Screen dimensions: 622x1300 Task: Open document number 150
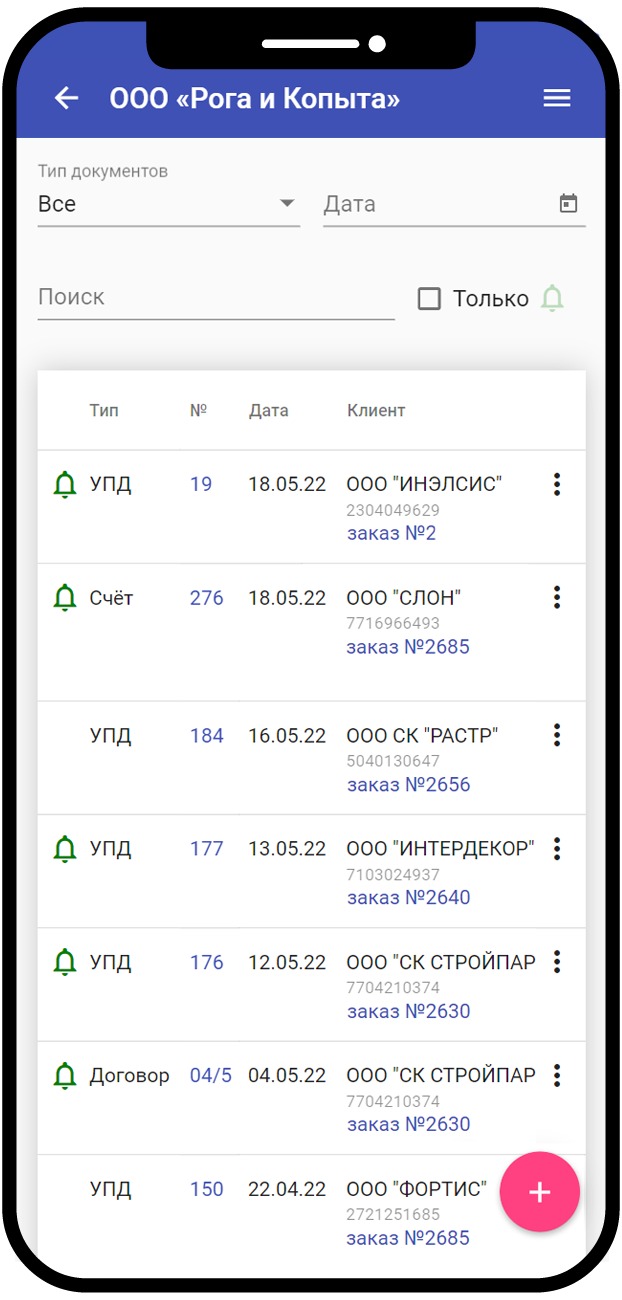(x=207, y=1189)
